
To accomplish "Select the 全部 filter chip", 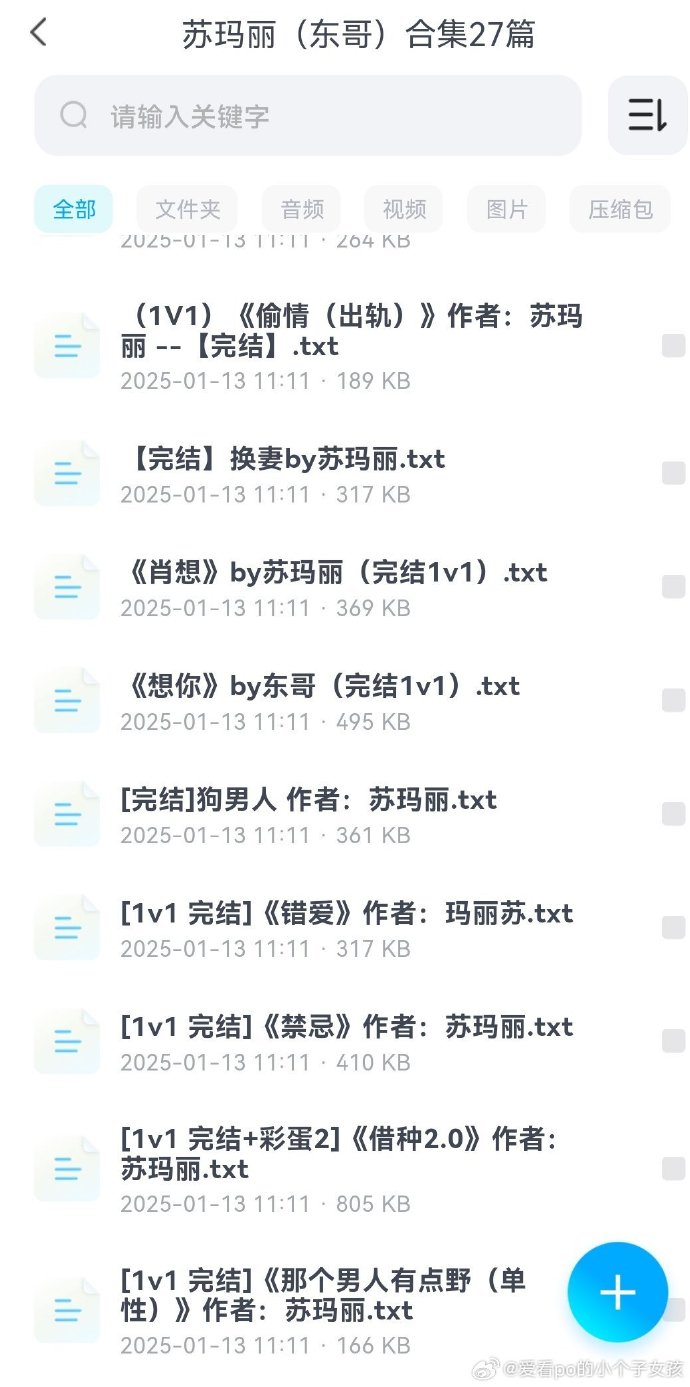I will (x=74, y=209).
